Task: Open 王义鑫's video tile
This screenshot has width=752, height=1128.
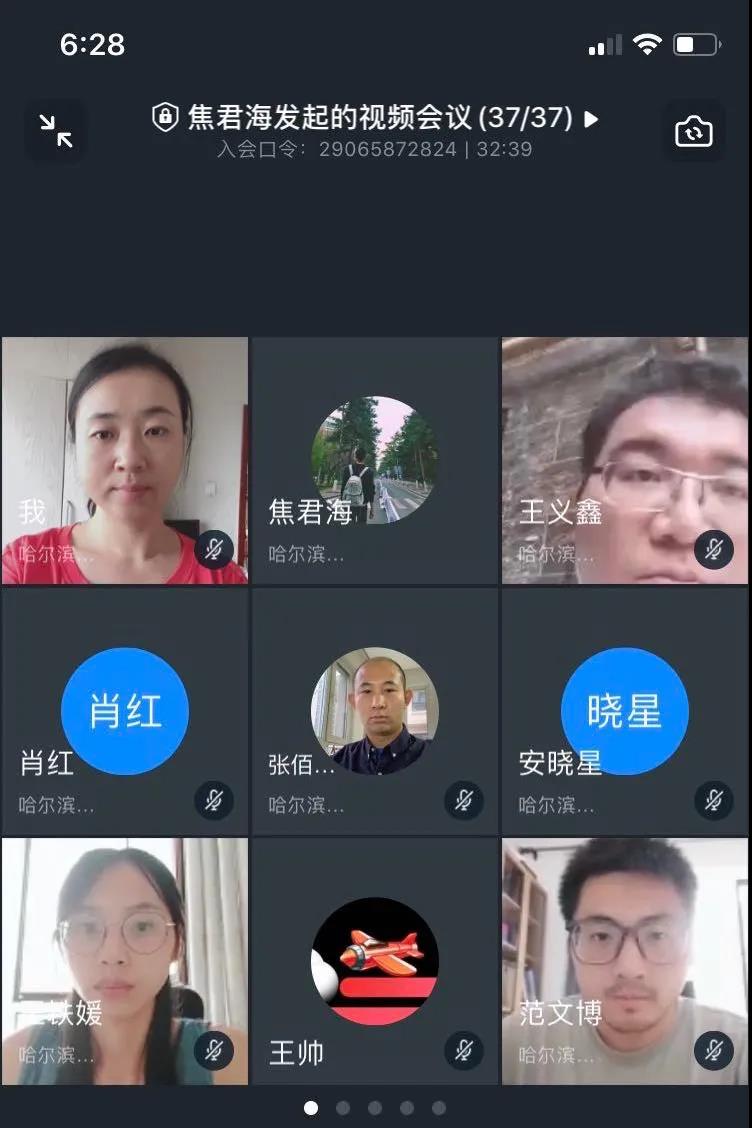Action: [625, 460]
